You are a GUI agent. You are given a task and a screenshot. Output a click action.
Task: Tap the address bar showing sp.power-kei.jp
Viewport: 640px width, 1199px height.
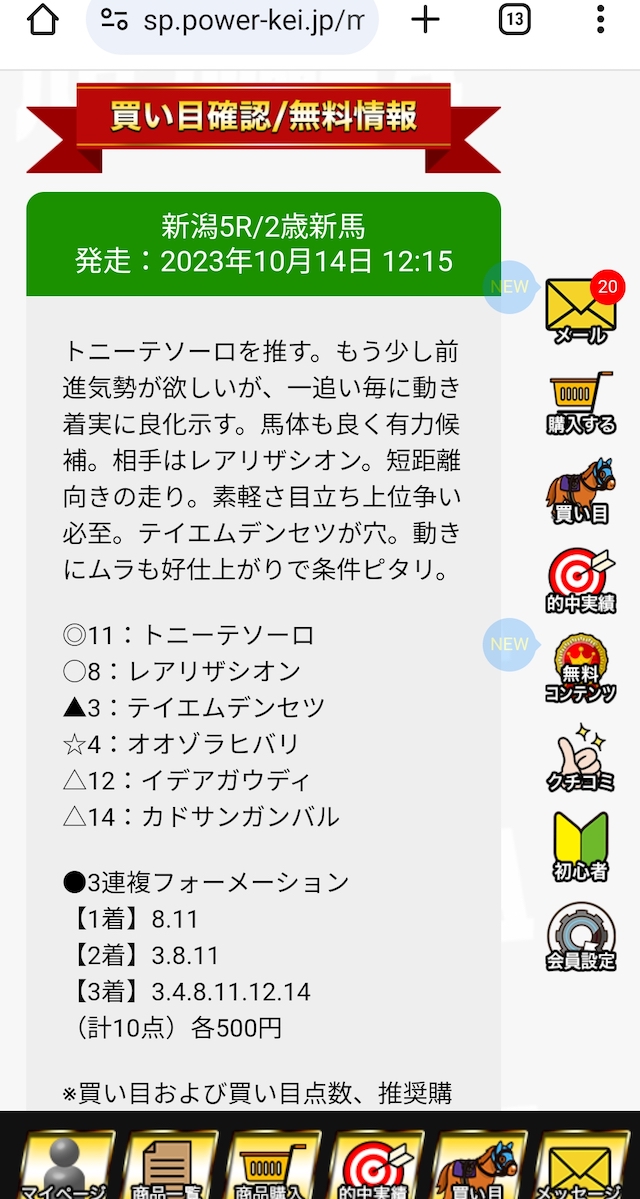tap(232, 22)
